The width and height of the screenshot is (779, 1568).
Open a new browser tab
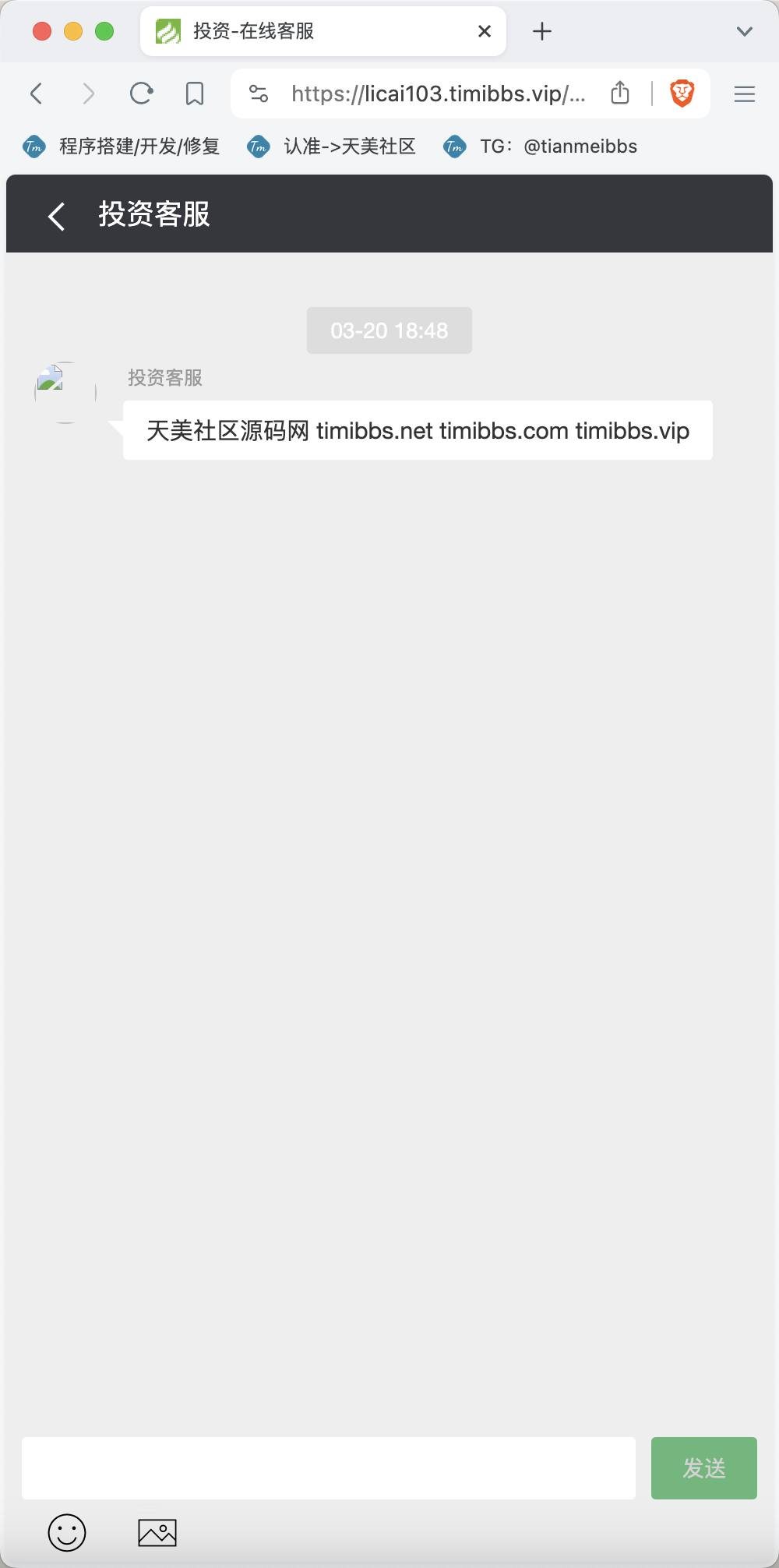click(x=542, y=31)
